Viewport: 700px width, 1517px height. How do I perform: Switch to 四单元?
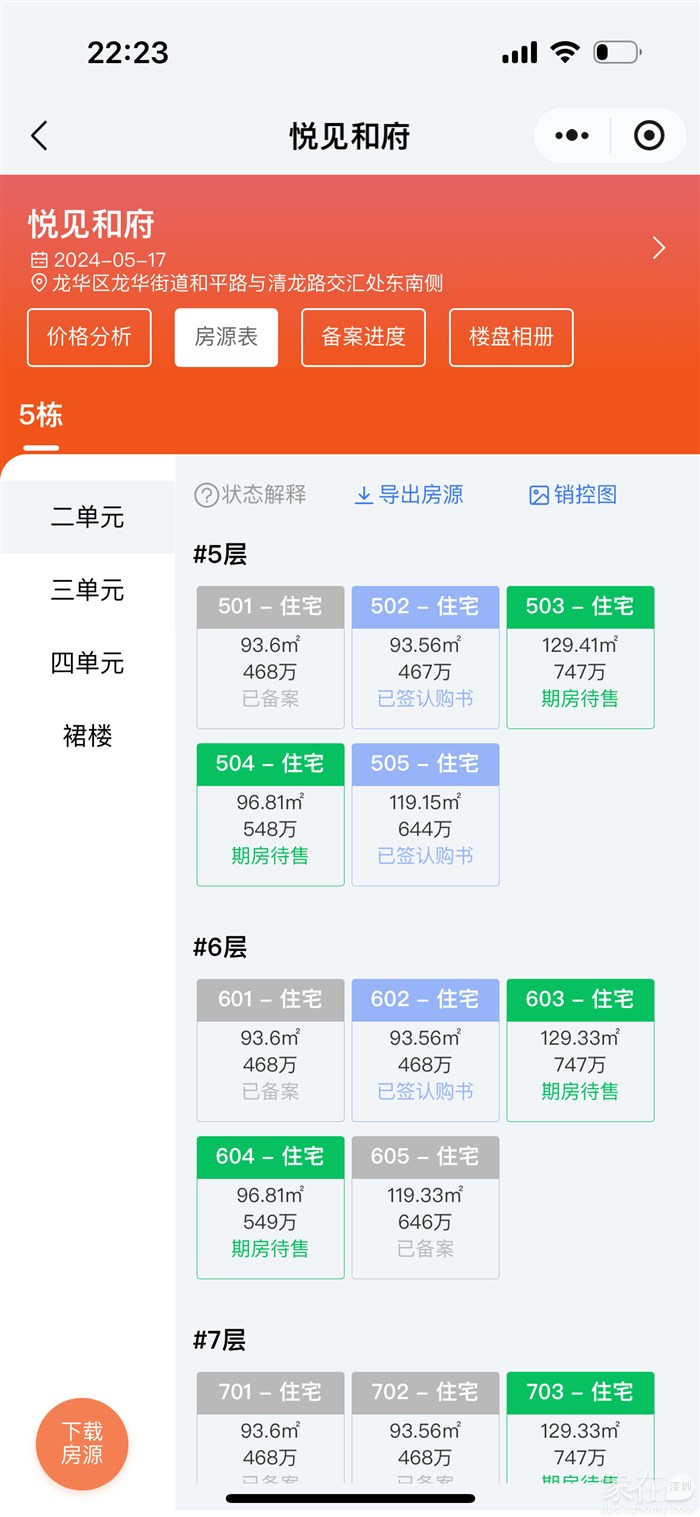pyautogui.click(x=88, y=663)
